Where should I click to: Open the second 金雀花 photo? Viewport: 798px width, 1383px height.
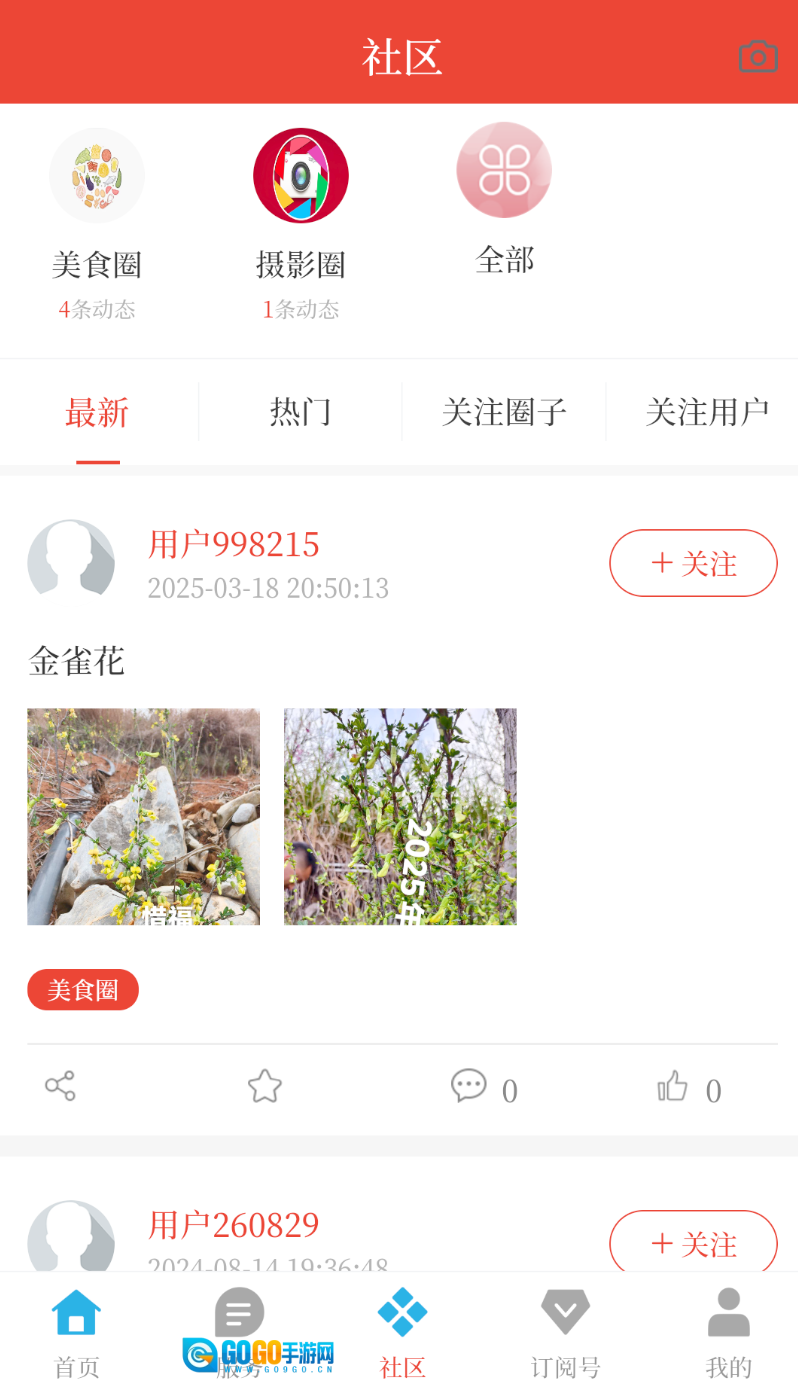click(x=400, y=816)
